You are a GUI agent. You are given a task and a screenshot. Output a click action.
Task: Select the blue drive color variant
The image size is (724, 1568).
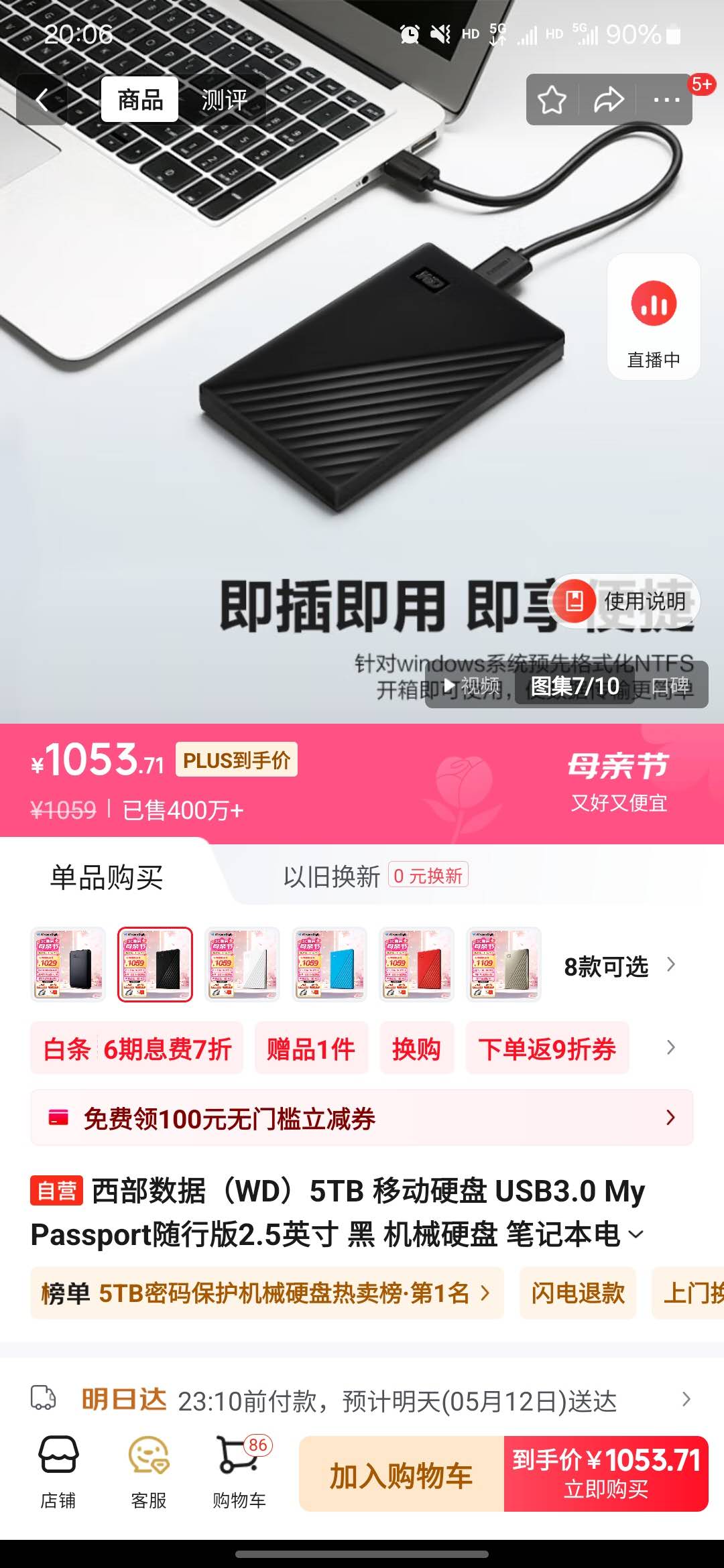pyautogui.click(x=330, y=965)
